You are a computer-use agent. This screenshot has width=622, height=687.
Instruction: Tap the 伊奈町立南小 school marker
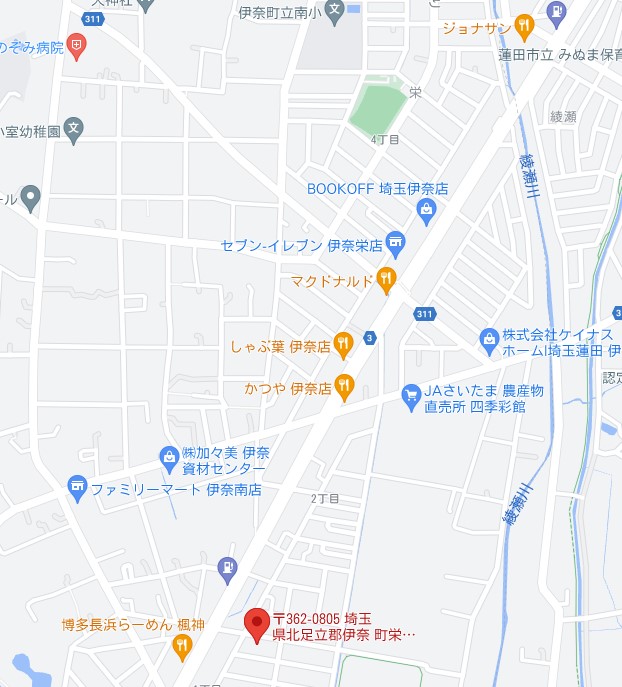click(334, 13)
